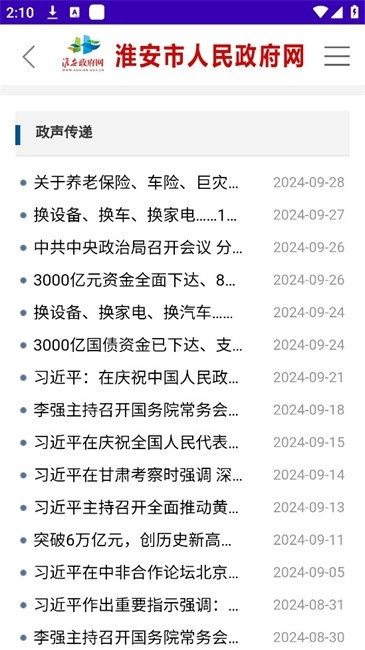Open the 换设备、换家电、换汽车 article dated 2024-09-24
The image size is (365, 650).
[x=135, y=313]
